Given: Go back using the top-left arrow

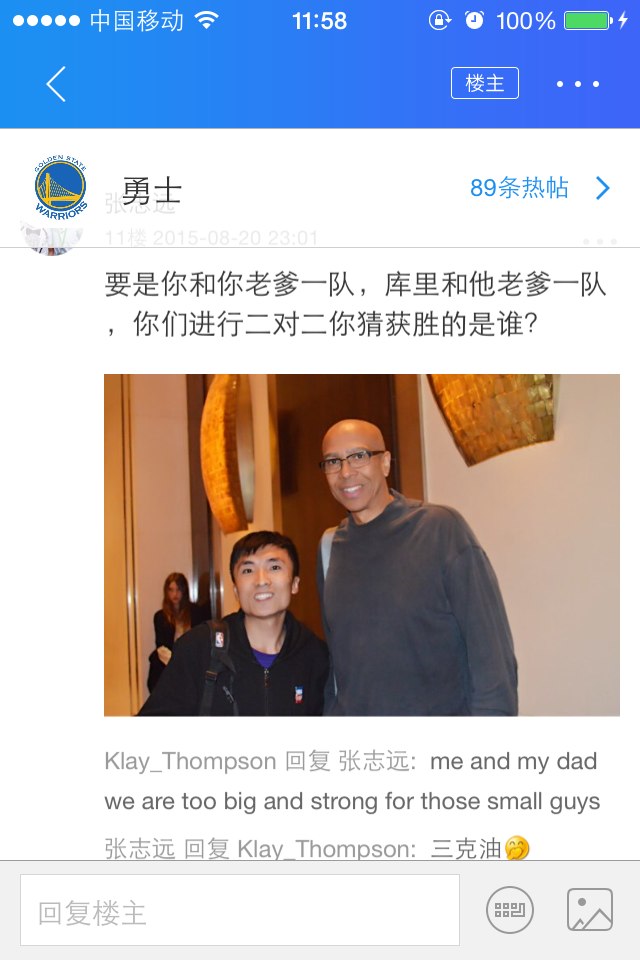Looking at the screenshot, I should (56, 84).
